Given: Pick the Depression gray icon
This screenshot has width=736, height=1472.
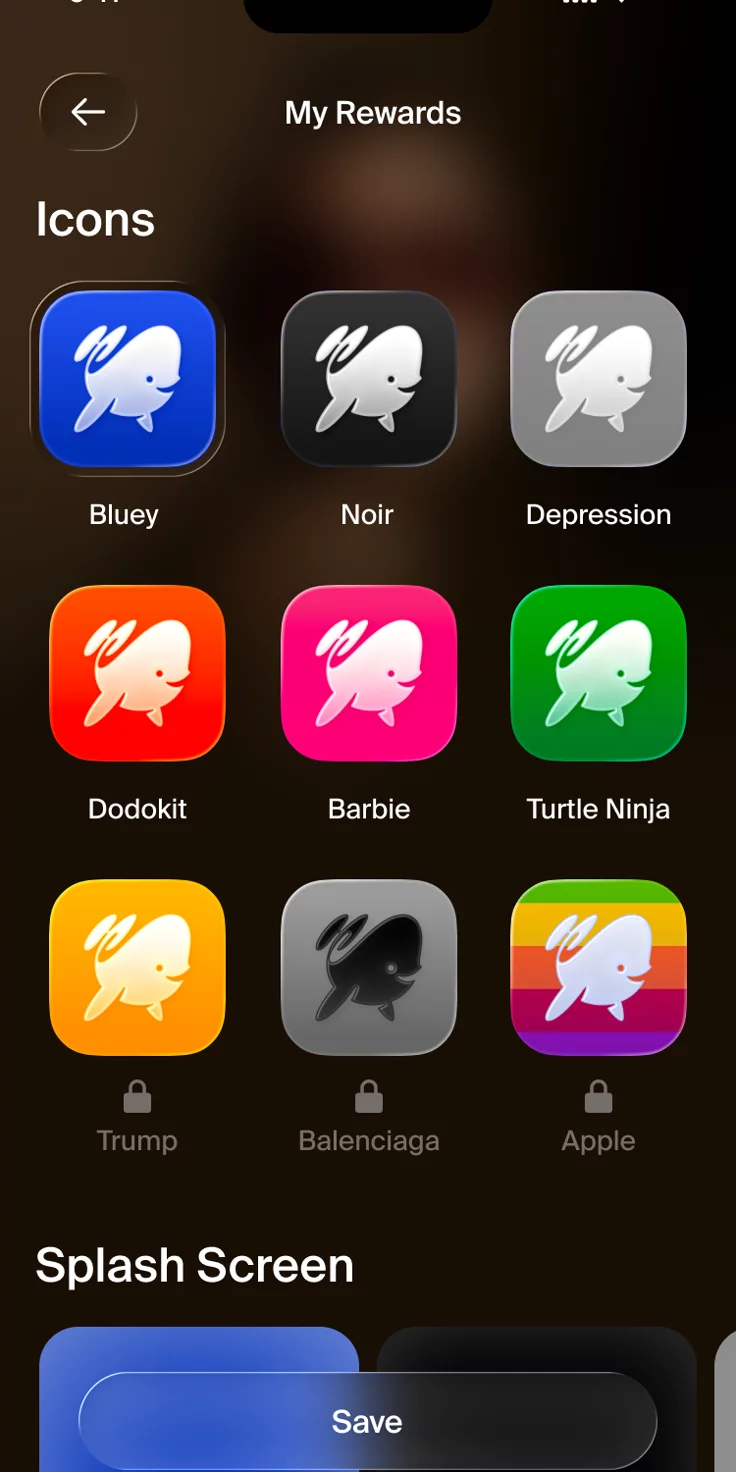Looking at the screenshot, I should [x=599, y=379].
